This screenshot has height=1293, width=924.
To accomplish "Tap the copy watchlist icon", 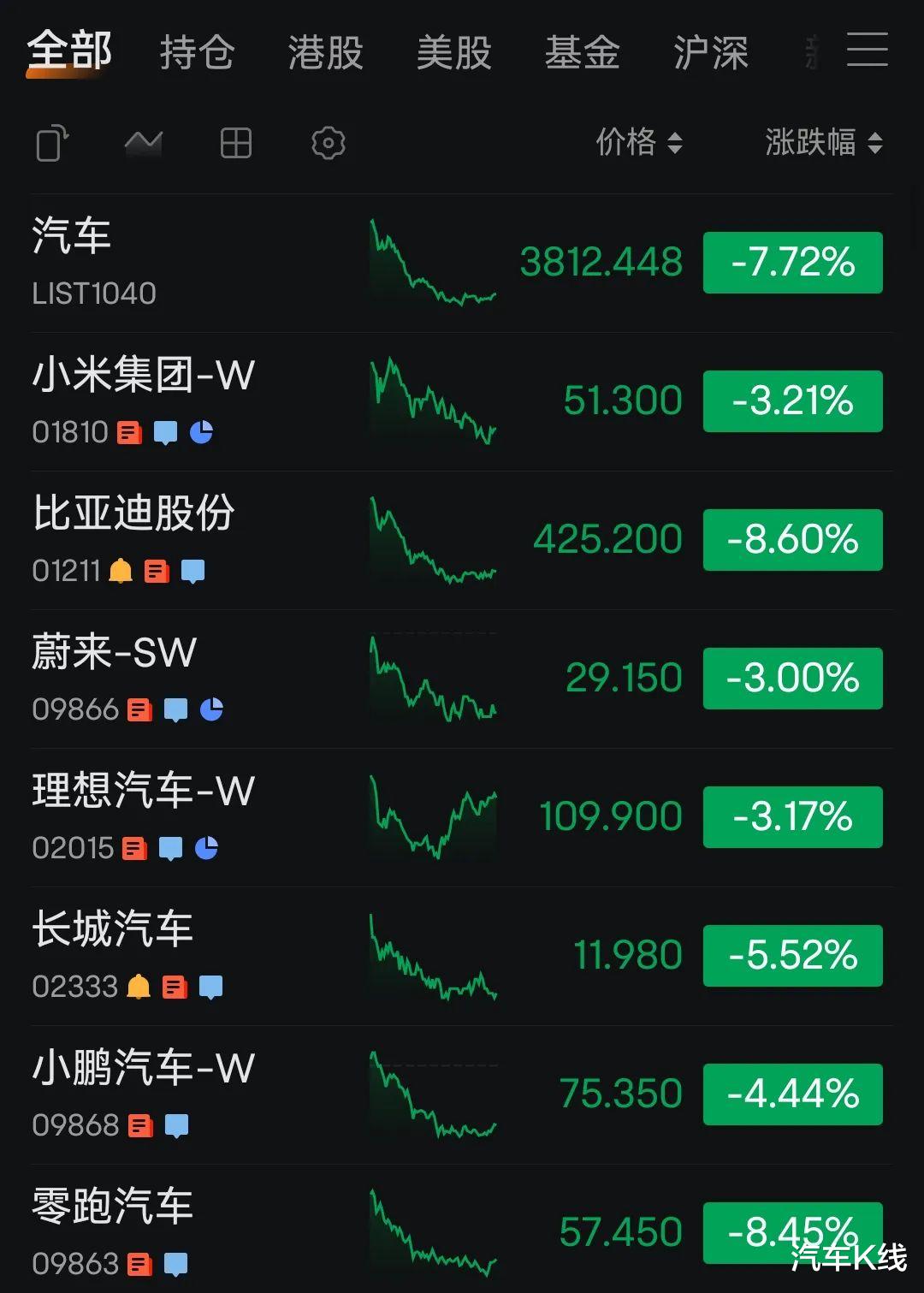I will (52, 143).
